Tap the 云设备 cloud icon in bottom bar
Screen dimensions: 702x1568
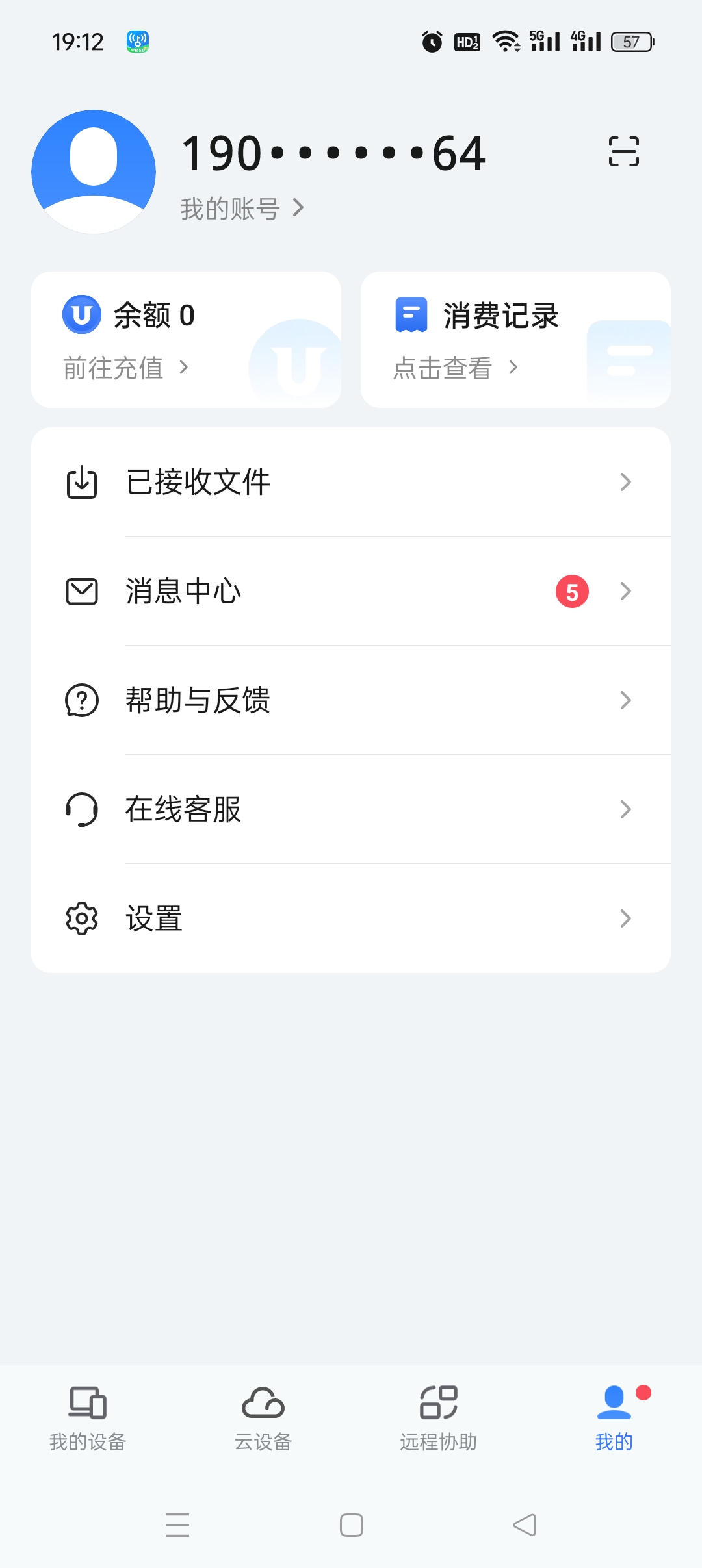tap(263, 1403)
